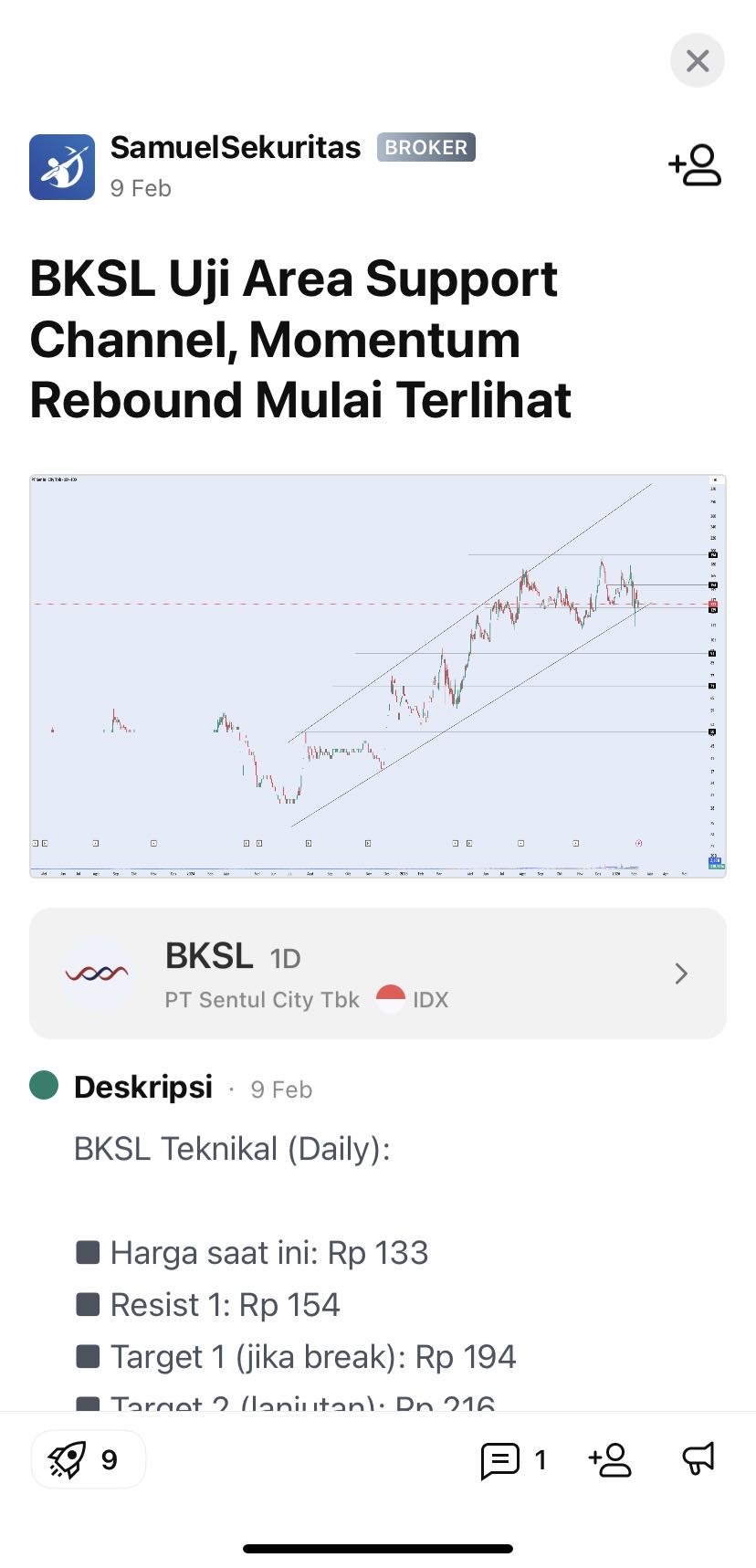Follow SamuelSekuritas from the header
The image size is (756, 1568).
pyautogui.click(x=695, y=165)
